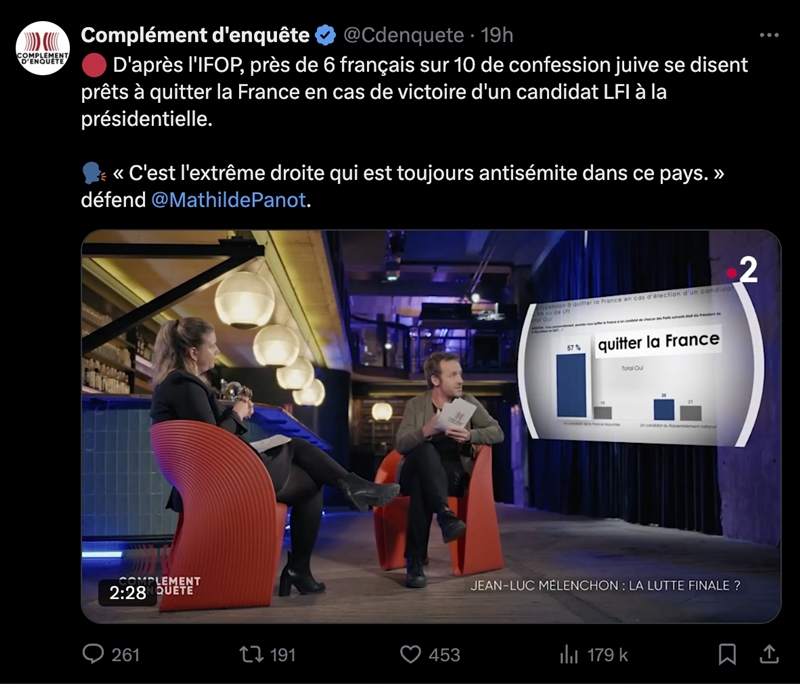Share the post
The height and width of the screenshot is (684, 800).
(769, 654)
